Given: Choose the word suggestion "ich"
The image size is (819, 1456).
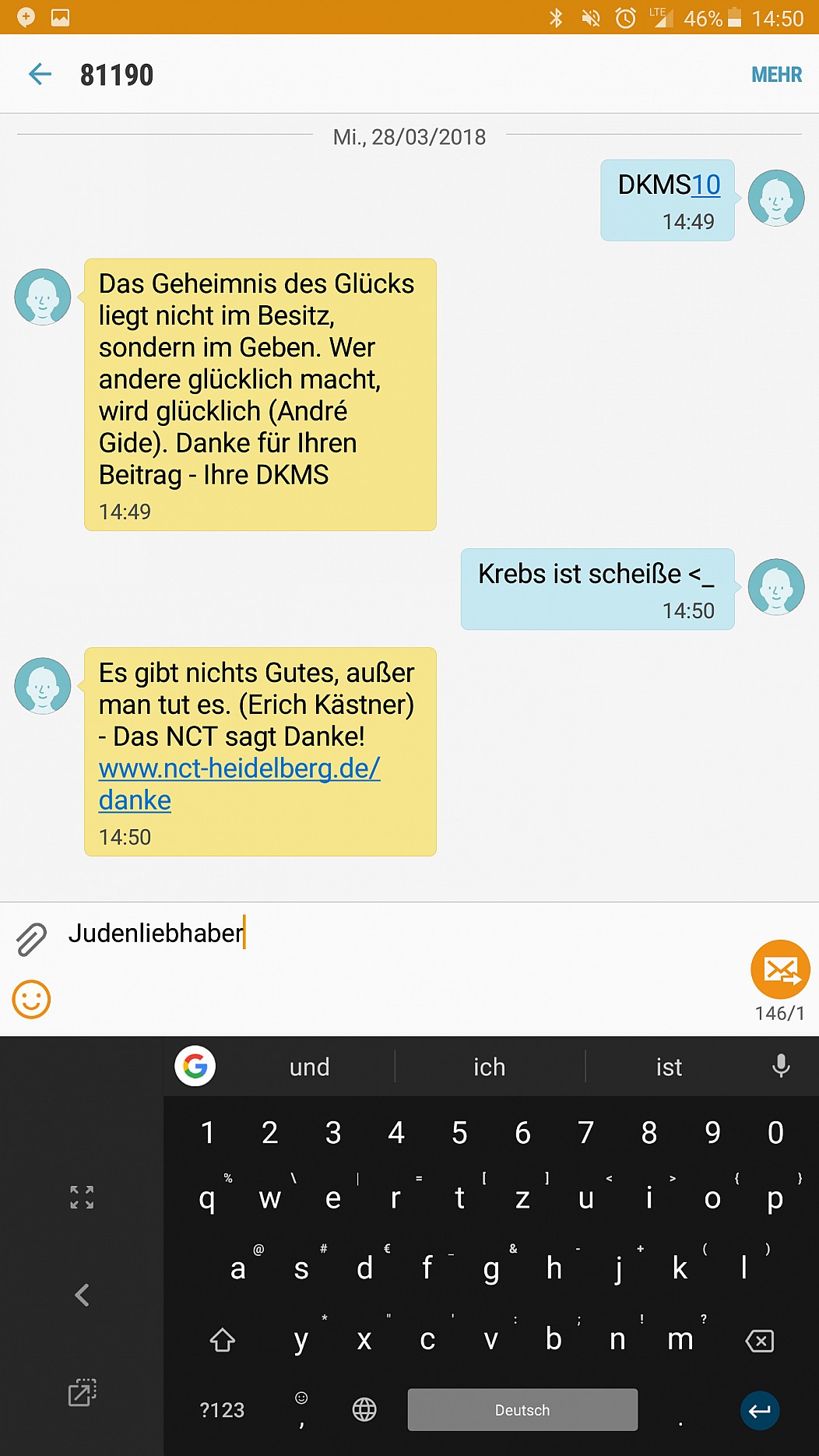Looking at the screenshot, I should 490,1067.
